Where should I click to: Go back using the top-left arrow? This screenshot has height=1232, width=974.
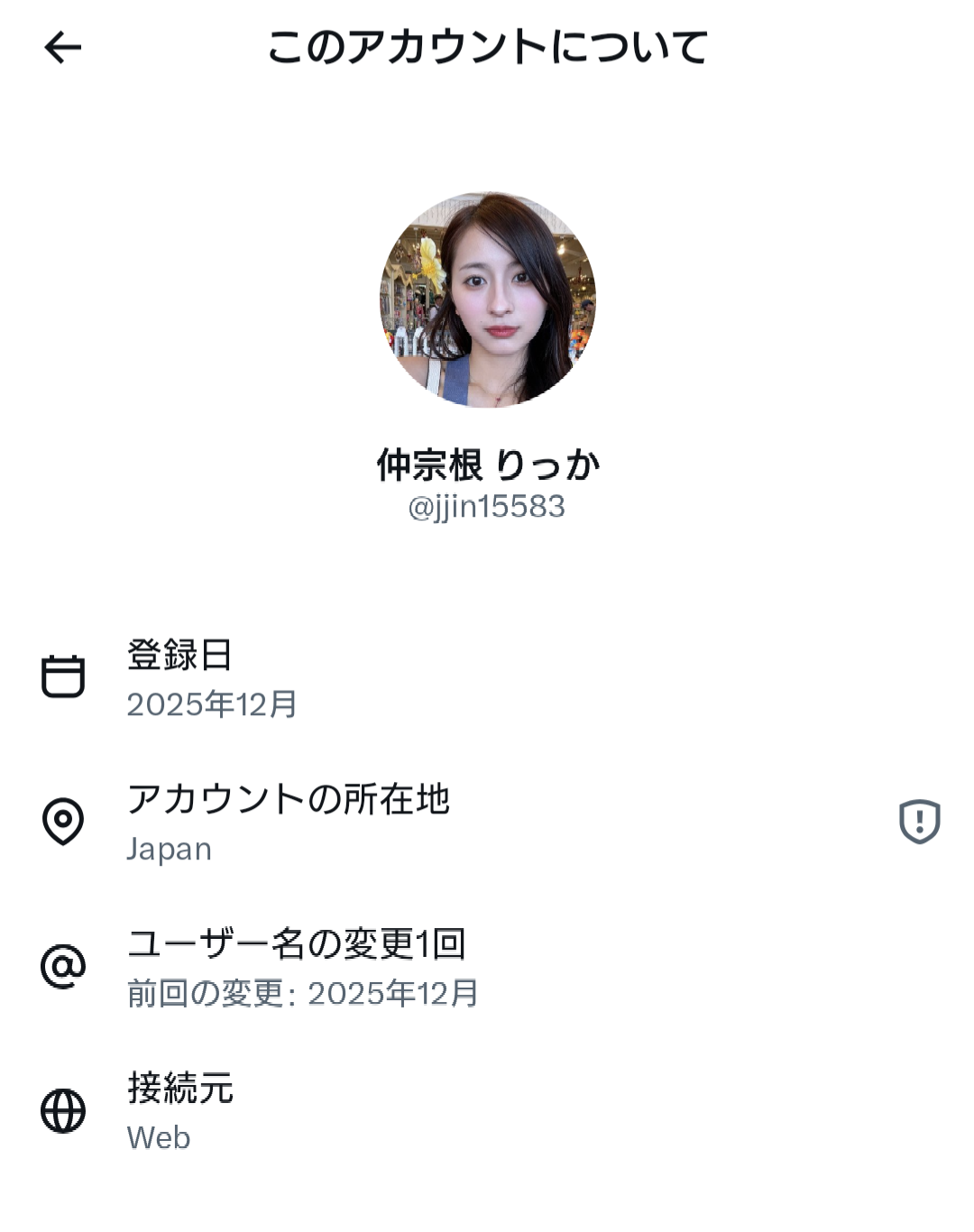click(x=63, y=47)
